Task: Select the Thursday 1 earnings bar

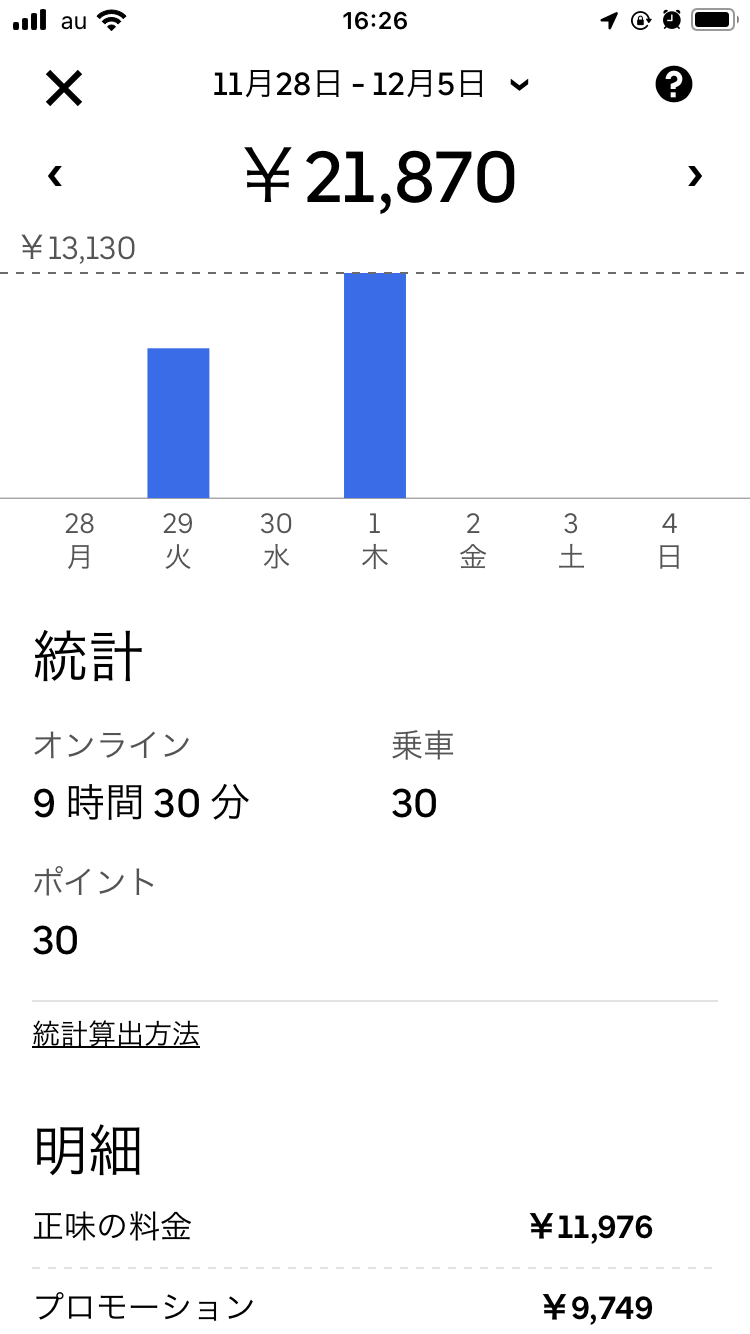Action: pyautogui.click(x=375, y=385)
